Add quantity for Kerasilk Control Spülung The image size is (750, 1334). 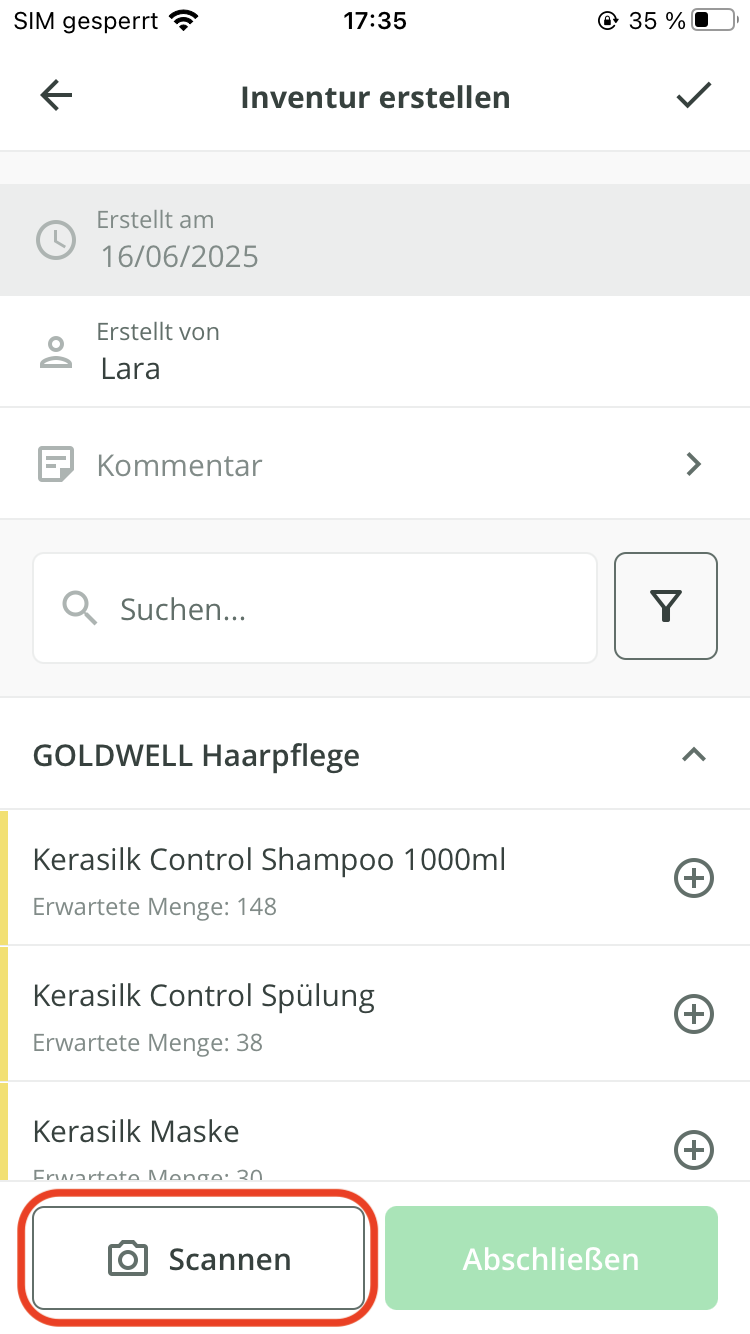click(x=694, y=1015)
